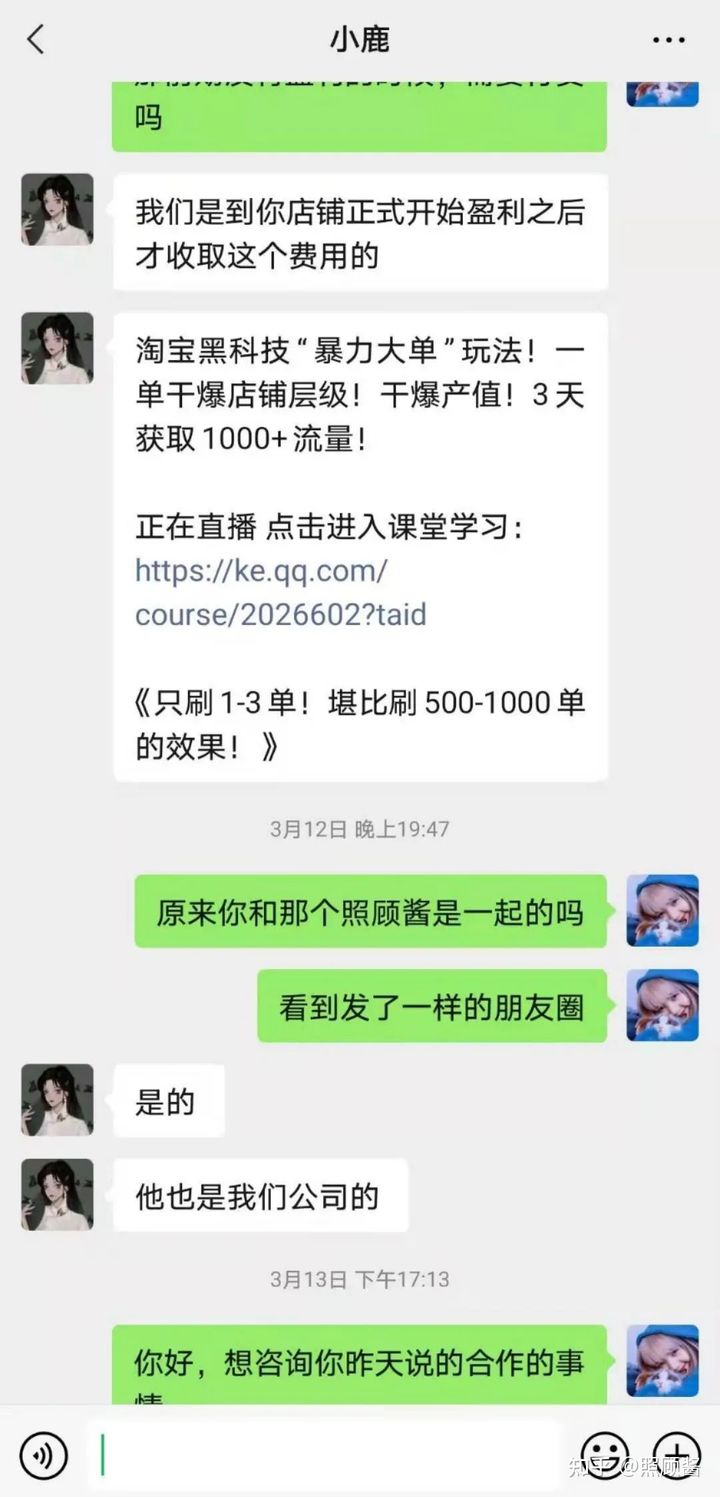The width and height of the screenshot is (720, 1497).
Task: Tap the 3月12日 晚上19:47 timestamp
Action: [x=360, y=828]
